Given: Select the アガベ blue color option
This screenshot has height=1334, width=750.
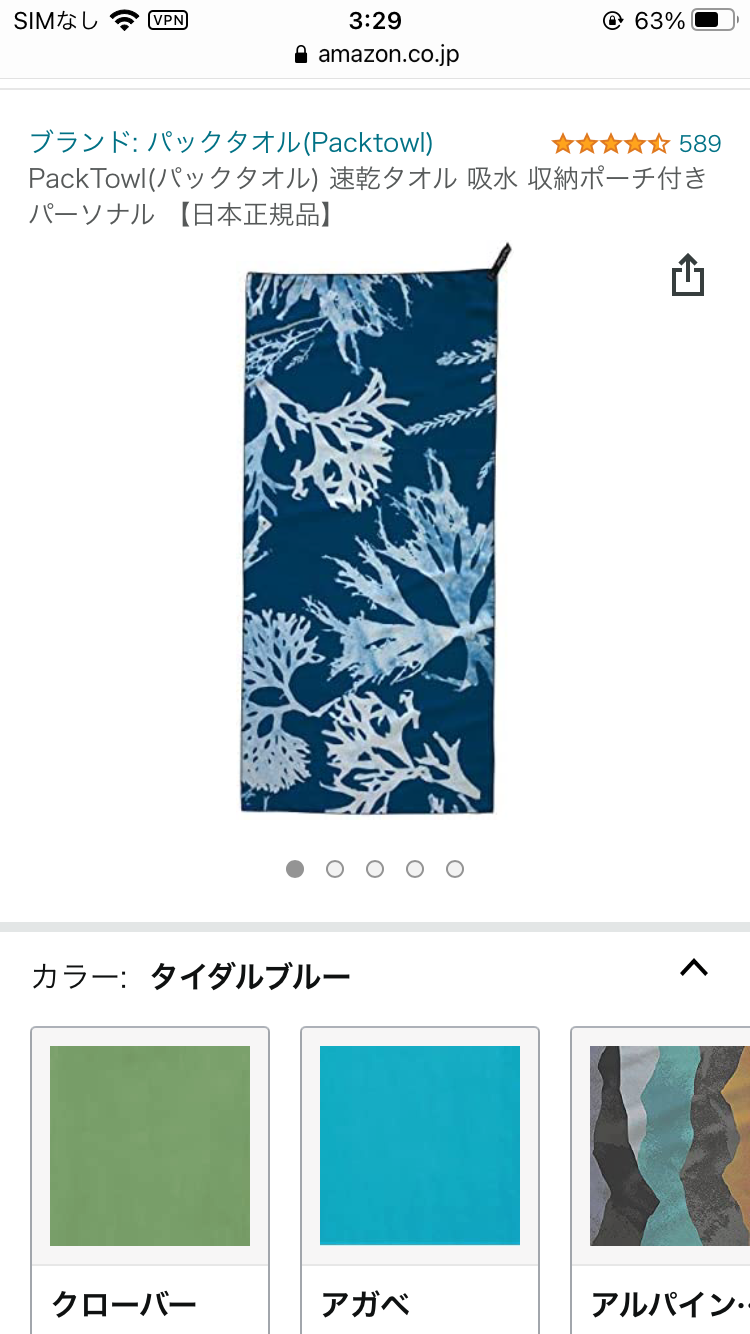Looking at the screenshot, I should pos(419,1146).
